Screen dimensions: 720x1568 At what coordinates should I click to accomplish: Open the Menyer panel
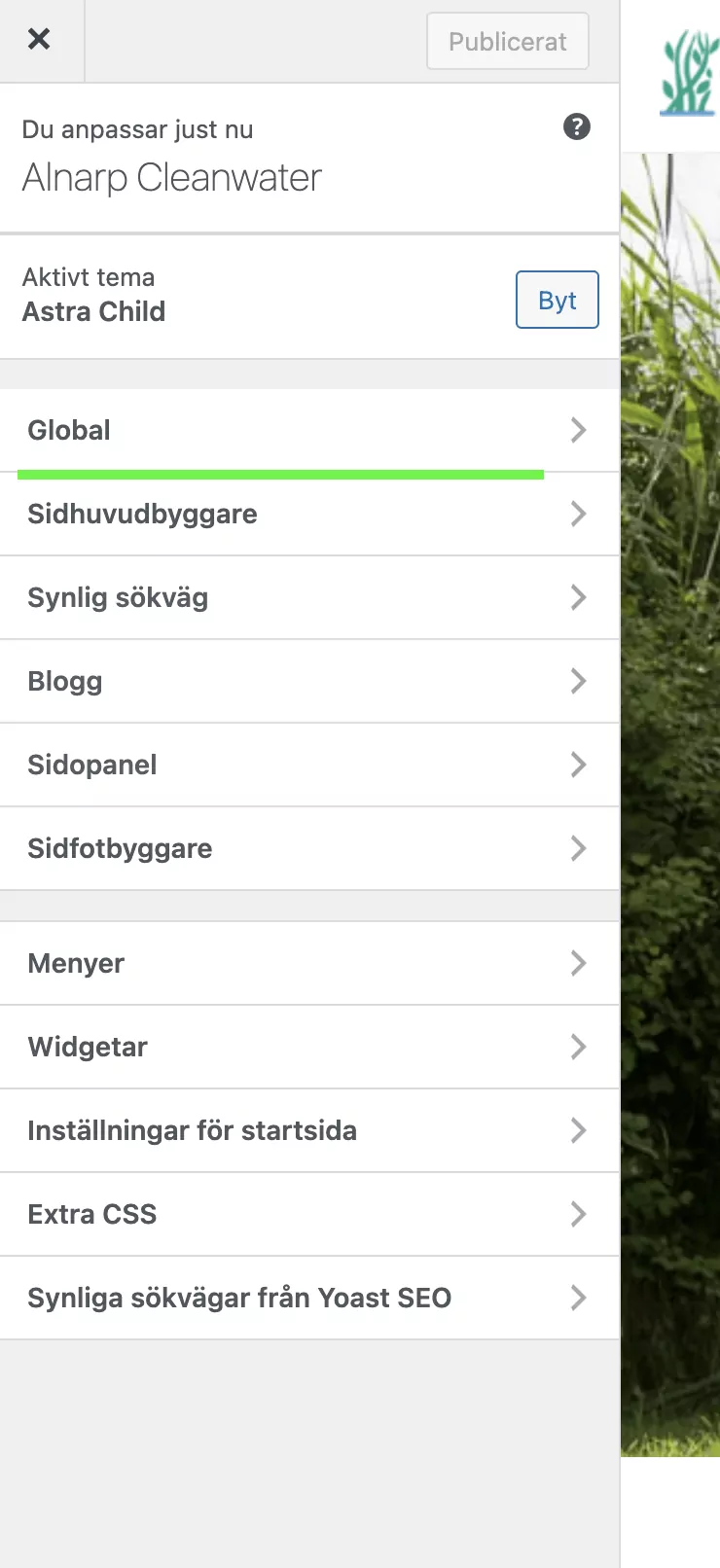tap(309, 963)
